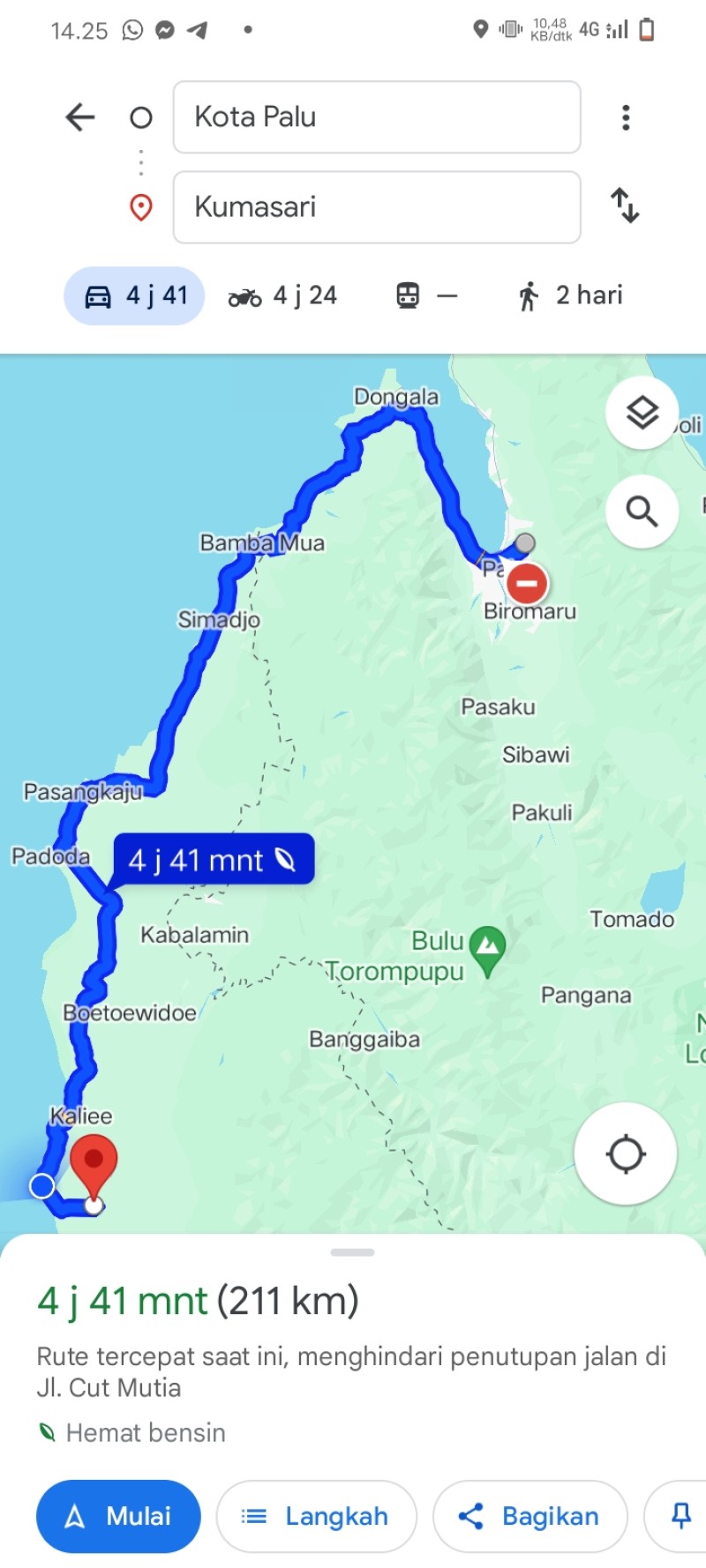Open the three-dot overflow menu

tap(626, 117)
